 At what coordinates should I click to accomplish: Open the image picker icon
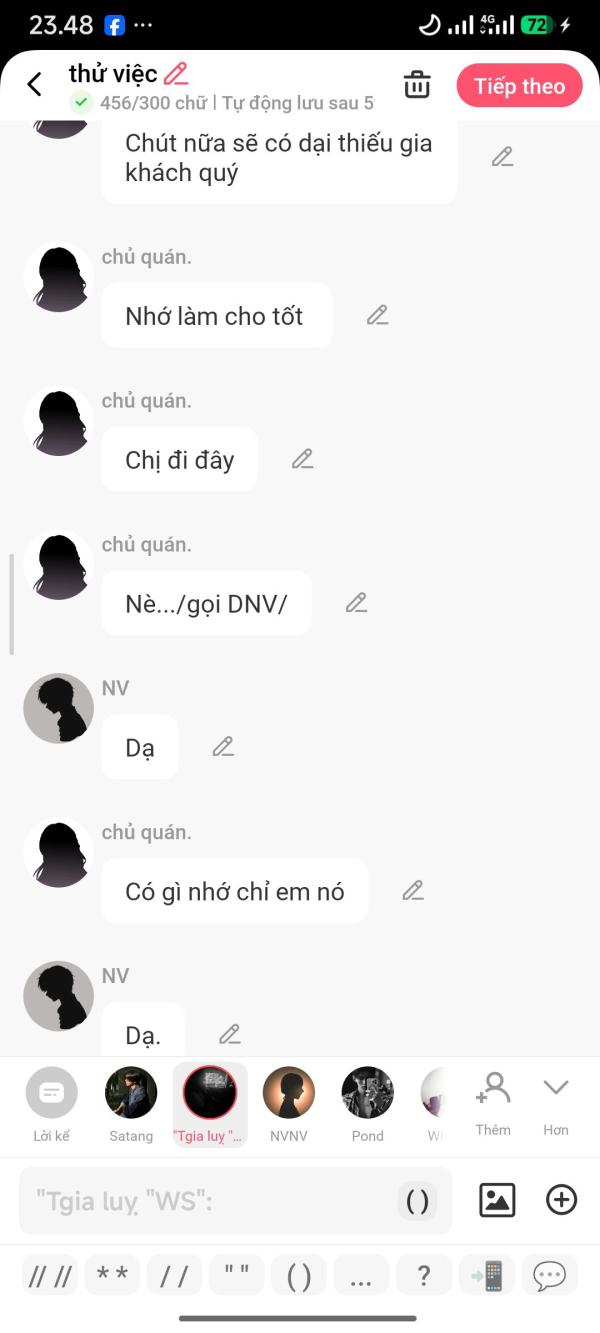point(497,1199)
